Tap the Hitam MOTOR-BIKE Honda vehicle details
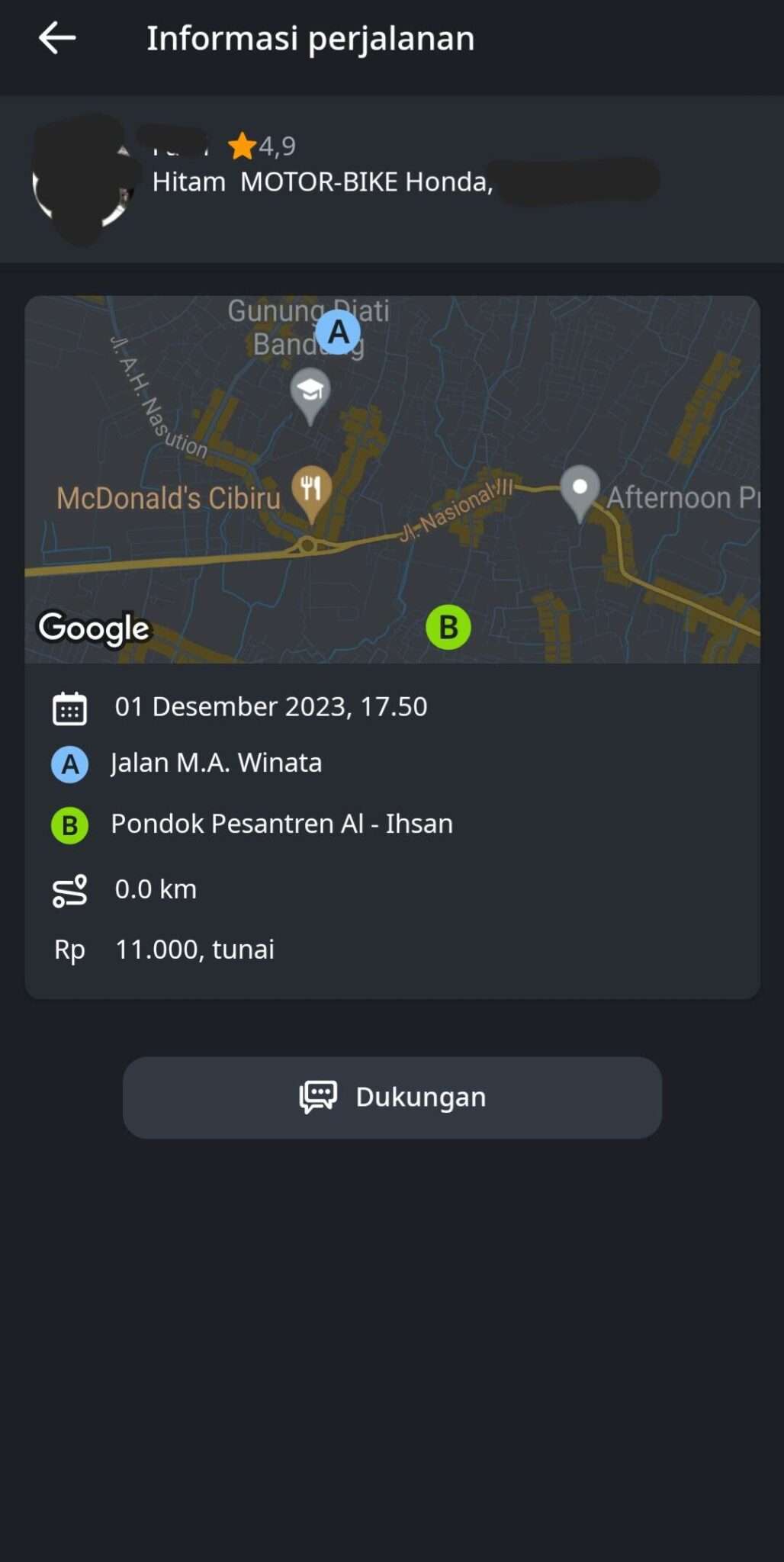This screenshot has height=1562, width=784. click(321, 182)
